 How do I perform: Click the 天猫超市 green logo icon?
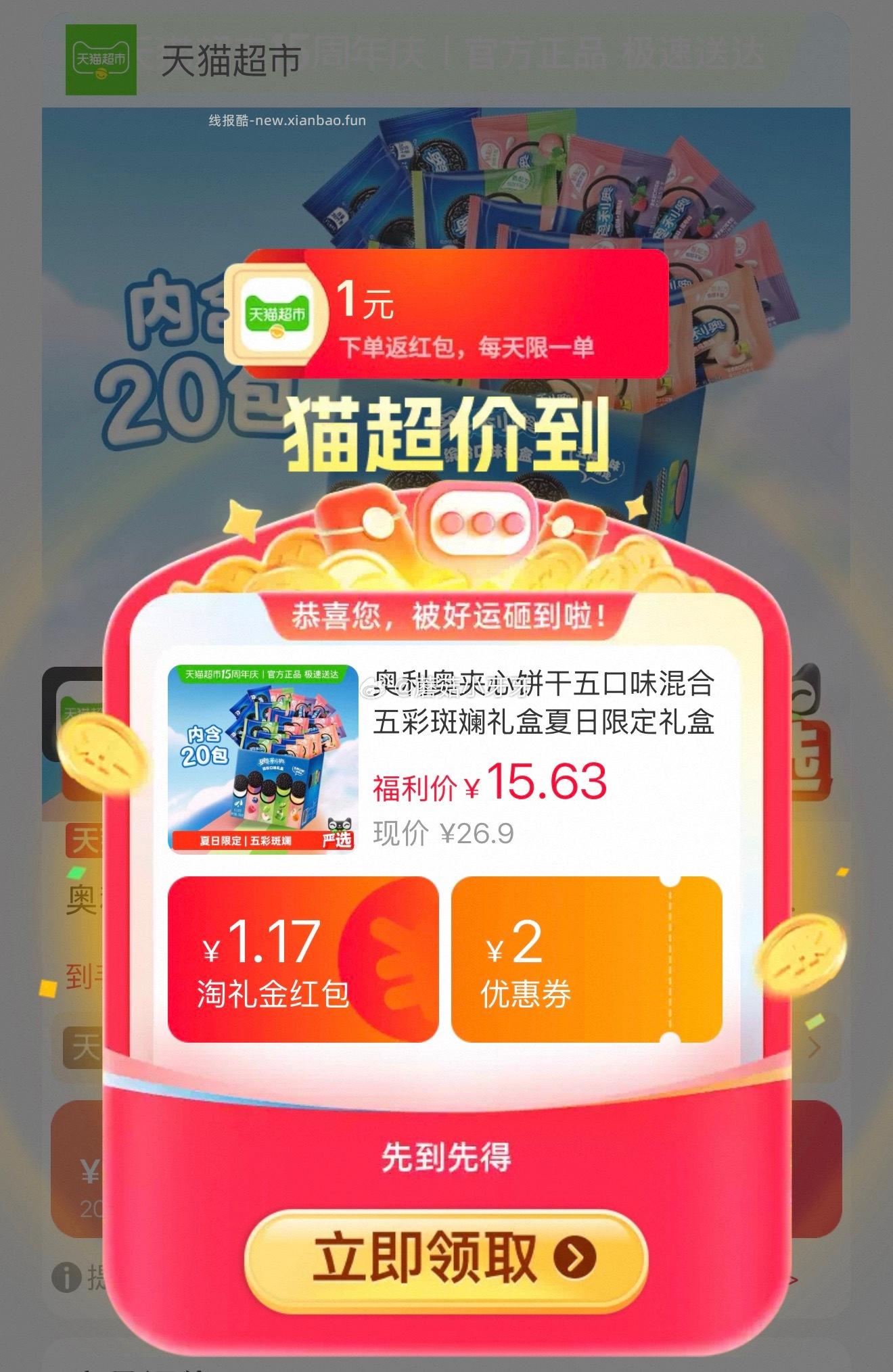pyautogui.click(x=100, y=58)
